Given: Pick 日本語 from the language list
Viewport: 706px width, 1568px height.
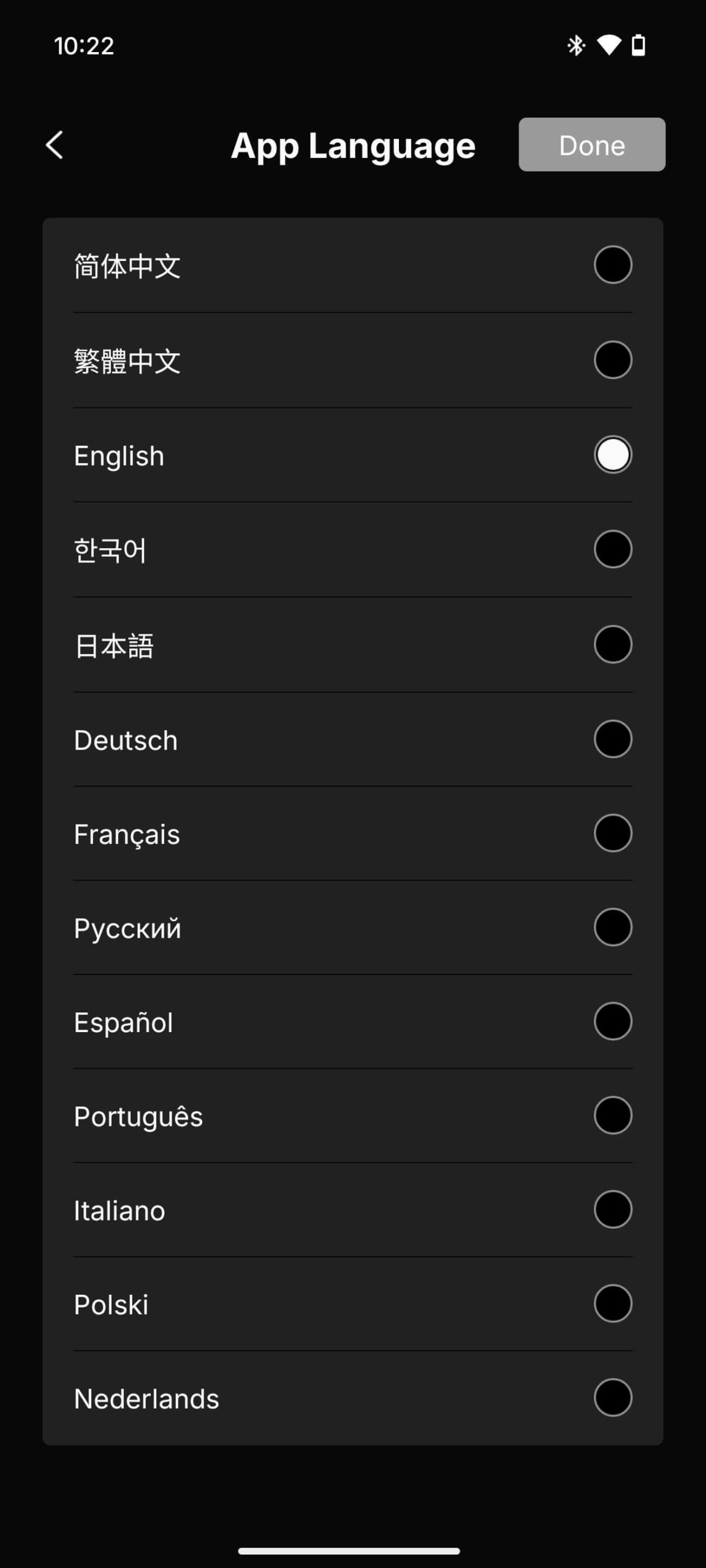Looking at the screenshot, I should tap(612, 644).
